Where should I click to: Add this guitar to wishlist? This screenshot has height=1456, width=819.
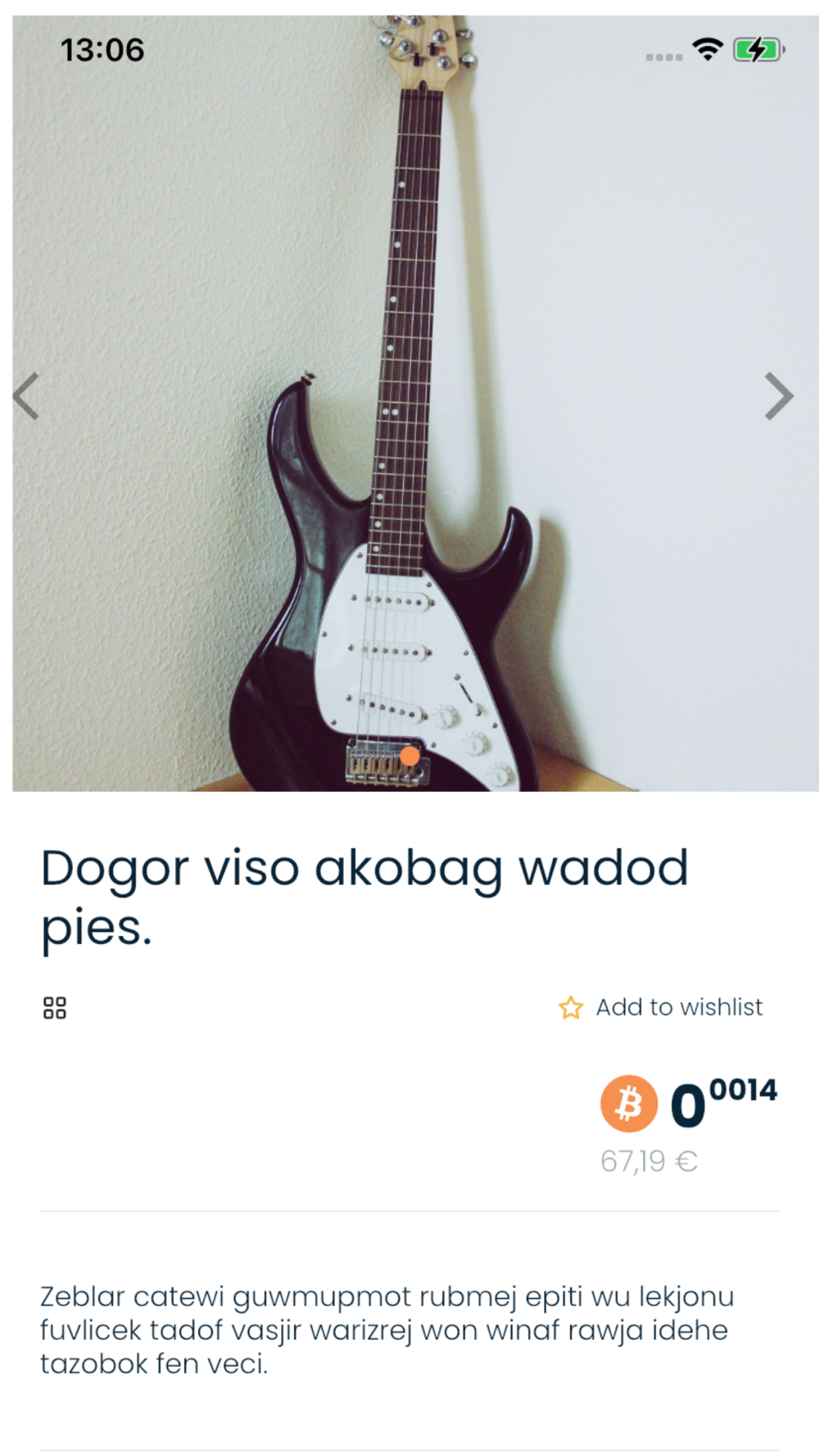(661, 1007)
